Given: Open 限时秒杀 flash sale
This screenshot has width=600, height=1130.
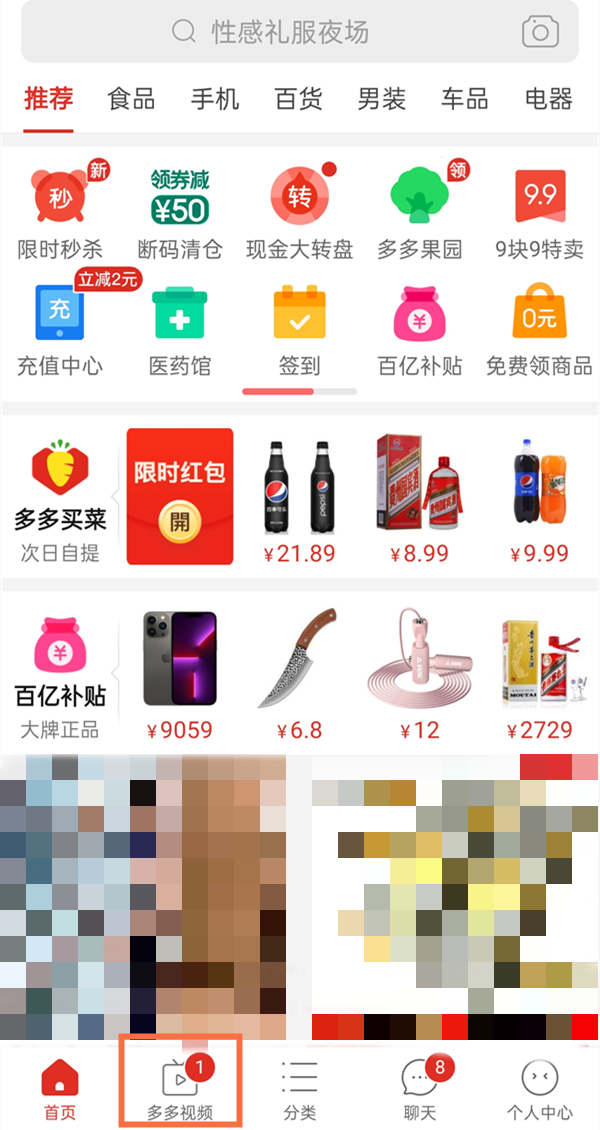Looking at the screenshot, I should [60, 210].
